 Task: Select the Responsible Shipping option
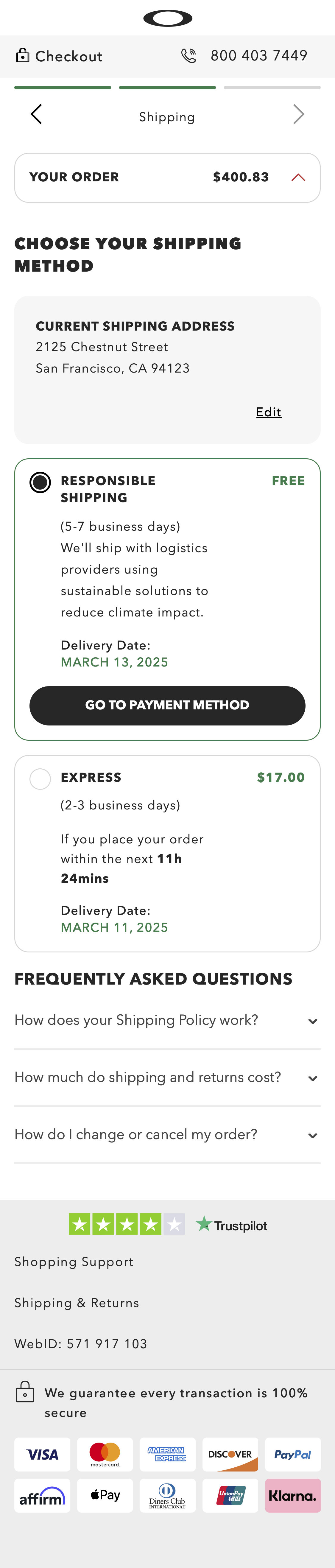coord(40,483)
